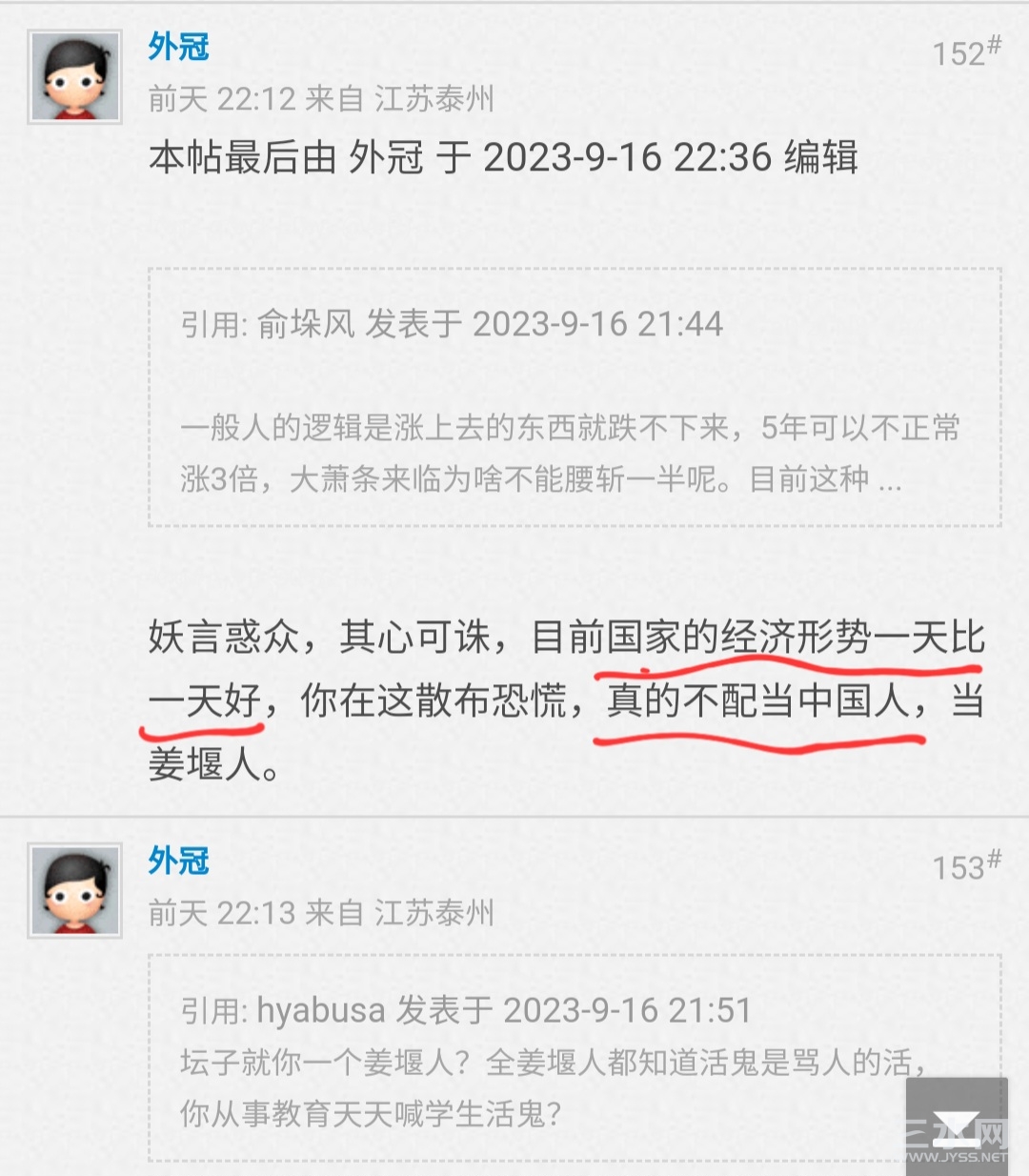Tap floor number 152#

[x=965, y=52]
